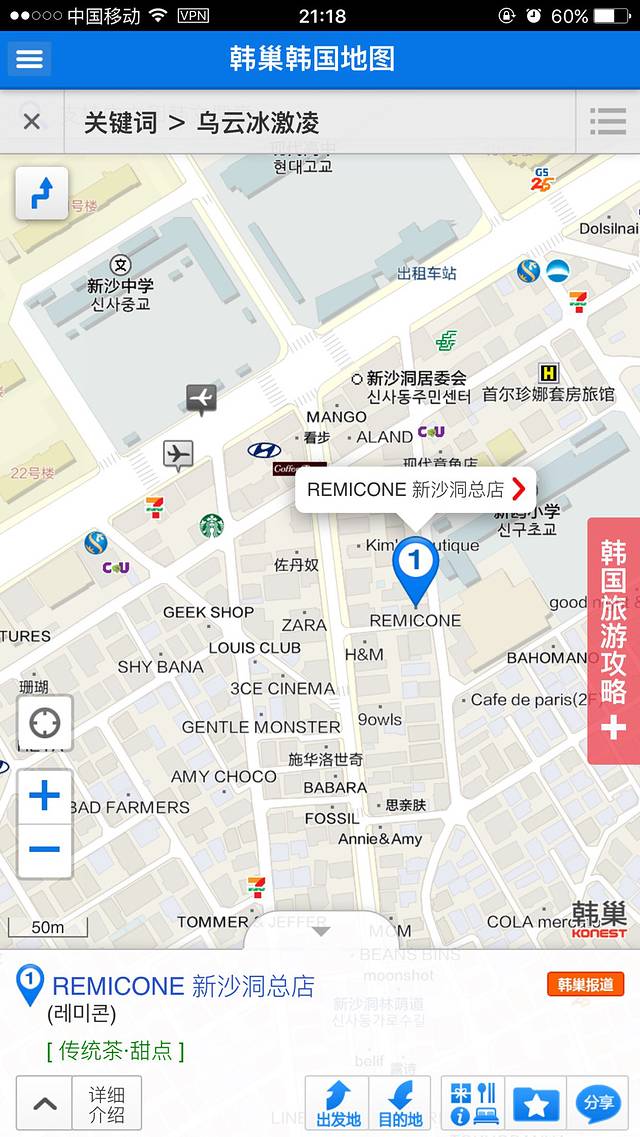Viewport: 640px width, 1137px height.
Task: Open the hamburger menu drawer
Action: (x=29, y=59)
